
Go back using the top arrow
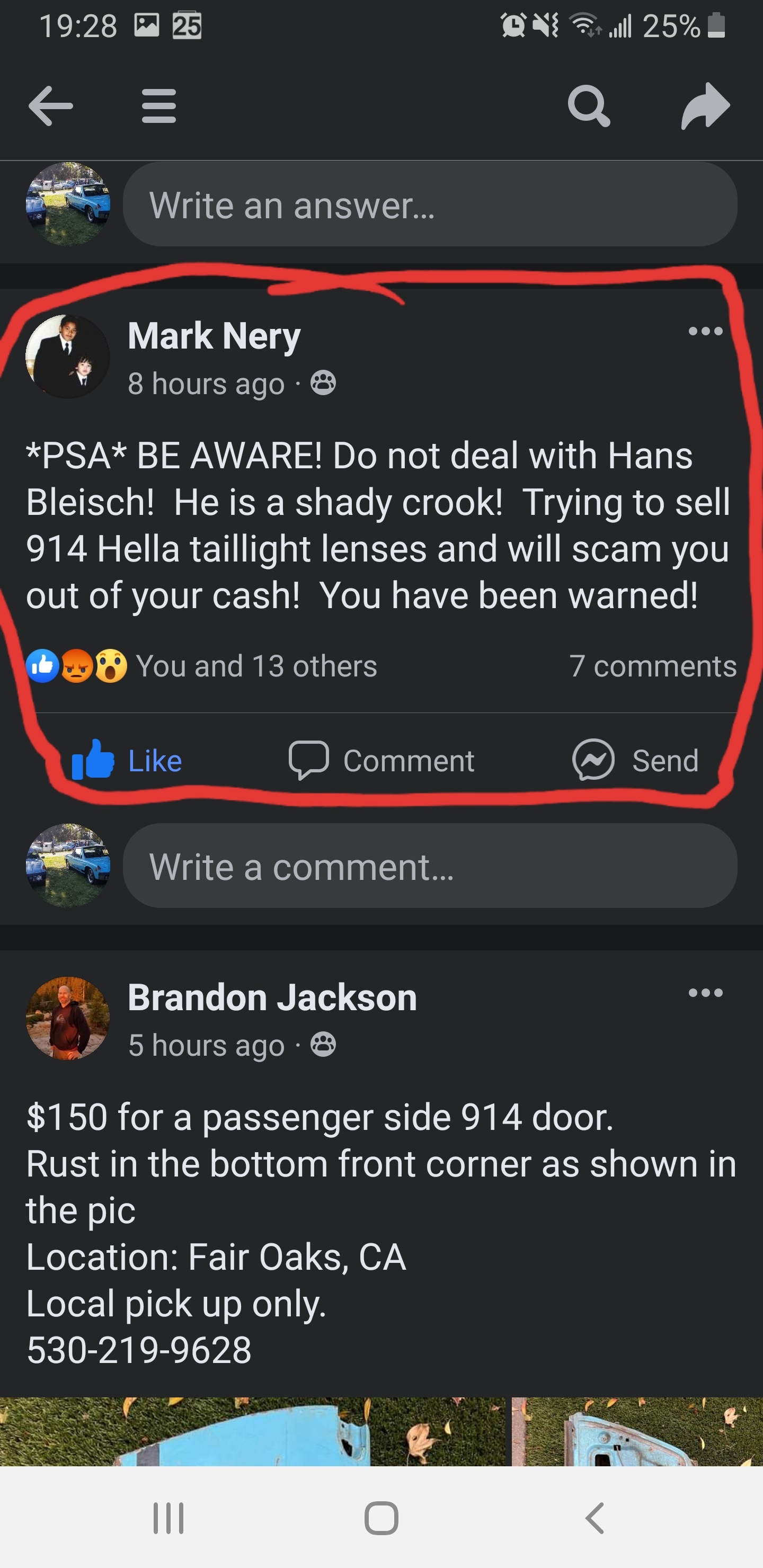(x=50, y=106)
